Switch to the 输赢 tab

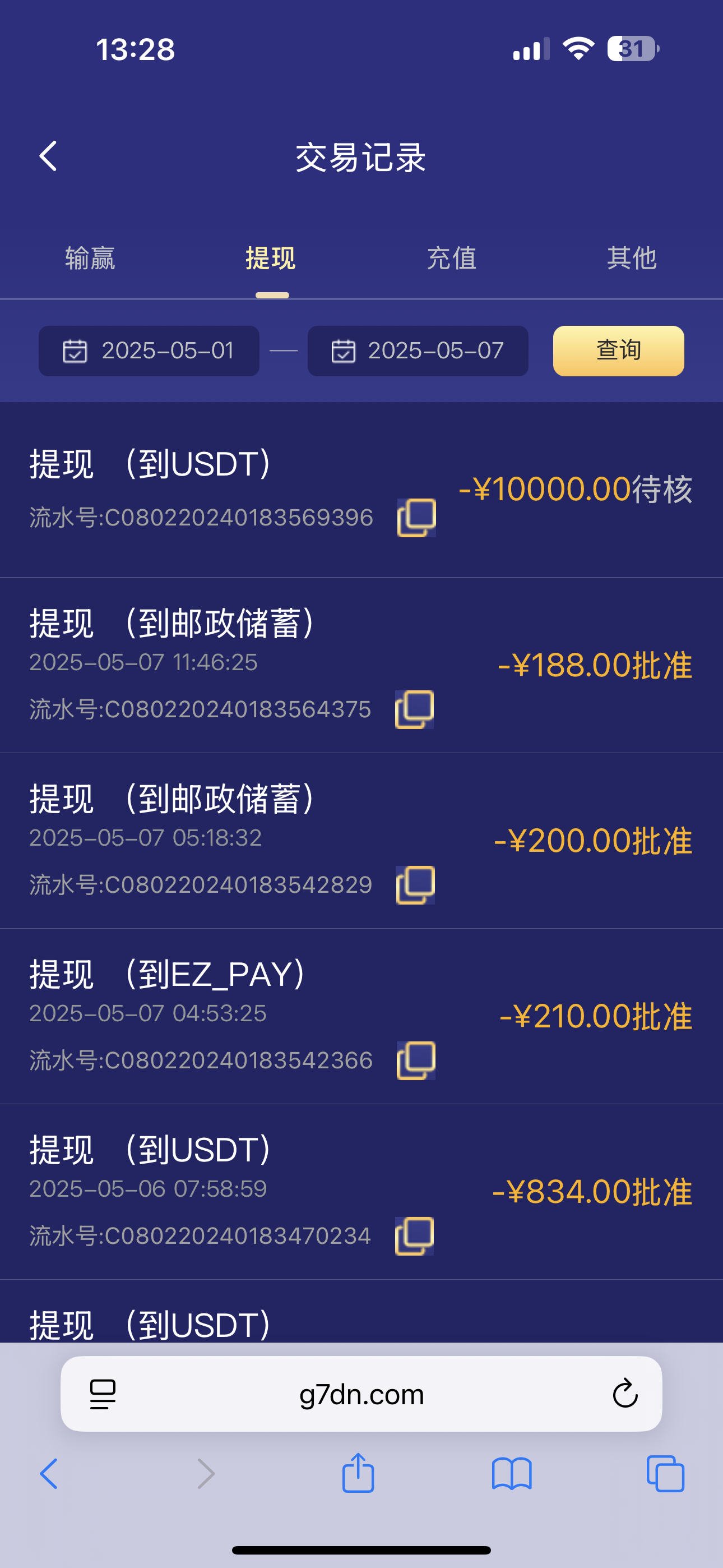pos(90,259)
